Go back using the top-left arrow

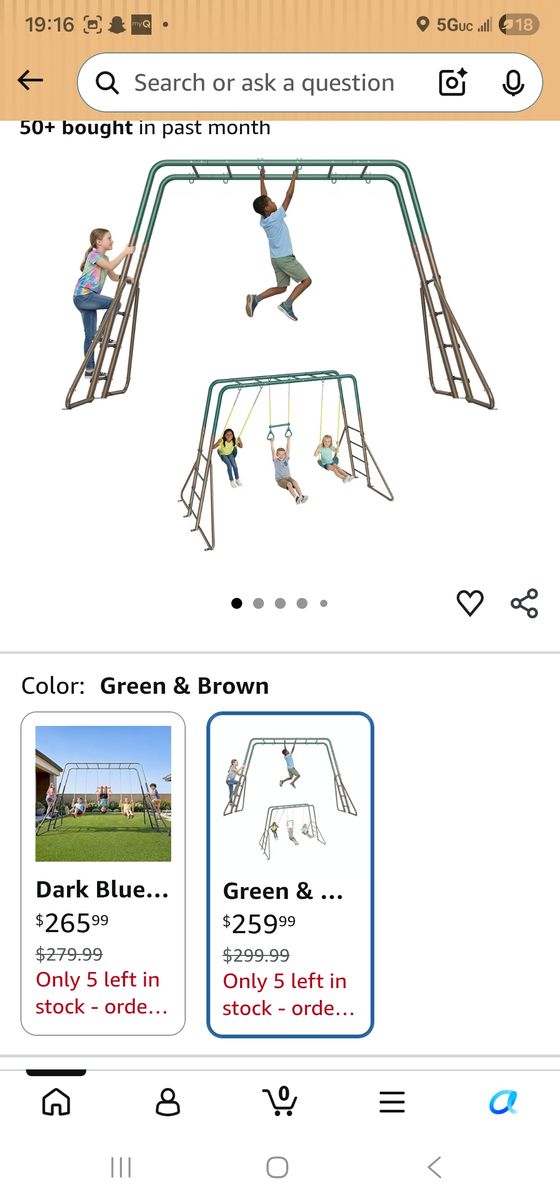[x=31, y=82]
